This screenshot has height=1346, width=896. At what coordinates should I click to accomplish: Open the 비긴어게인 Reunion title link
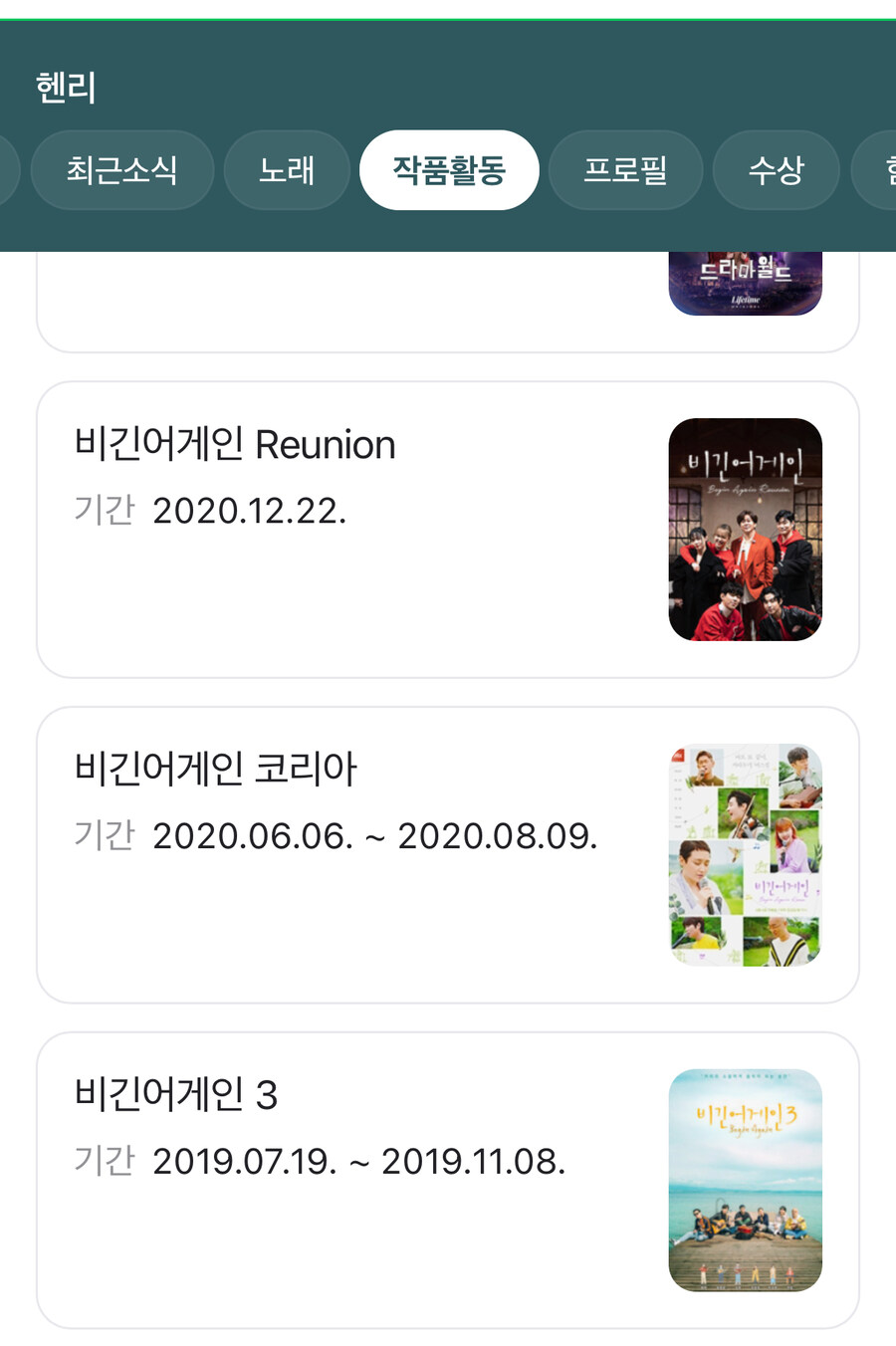pyautogui.click(x=233, y=445)
